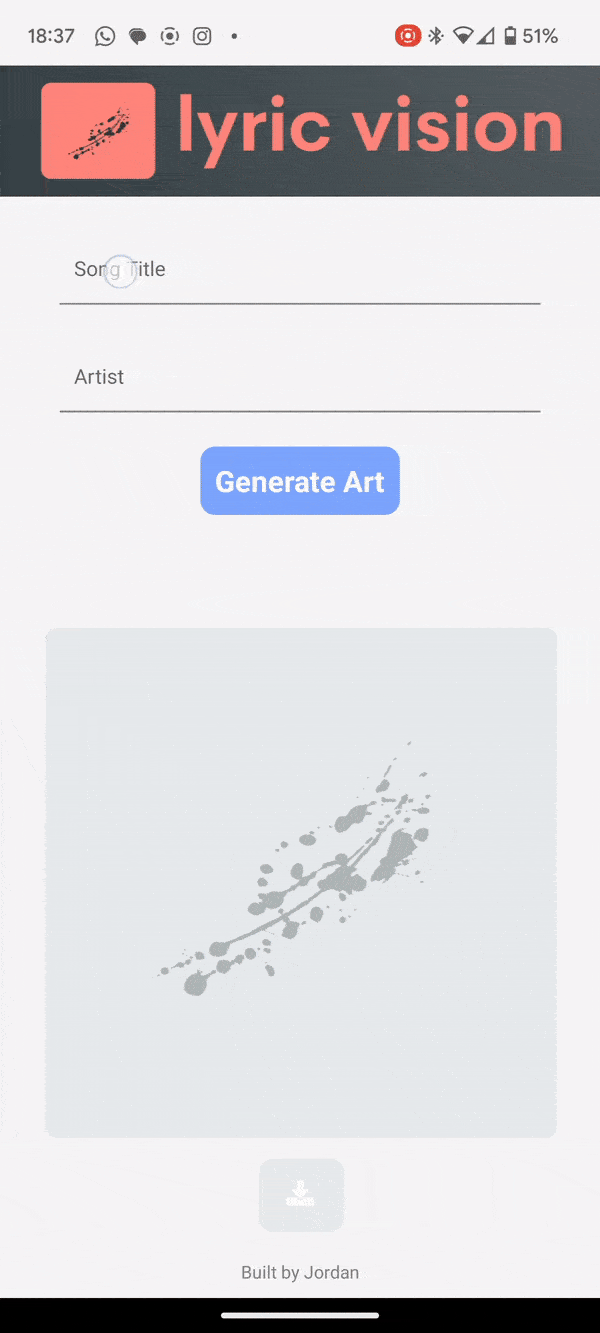Tap the download icon below the artwork
This screenshot has height=1333, width=600.
pos(301,1194)
